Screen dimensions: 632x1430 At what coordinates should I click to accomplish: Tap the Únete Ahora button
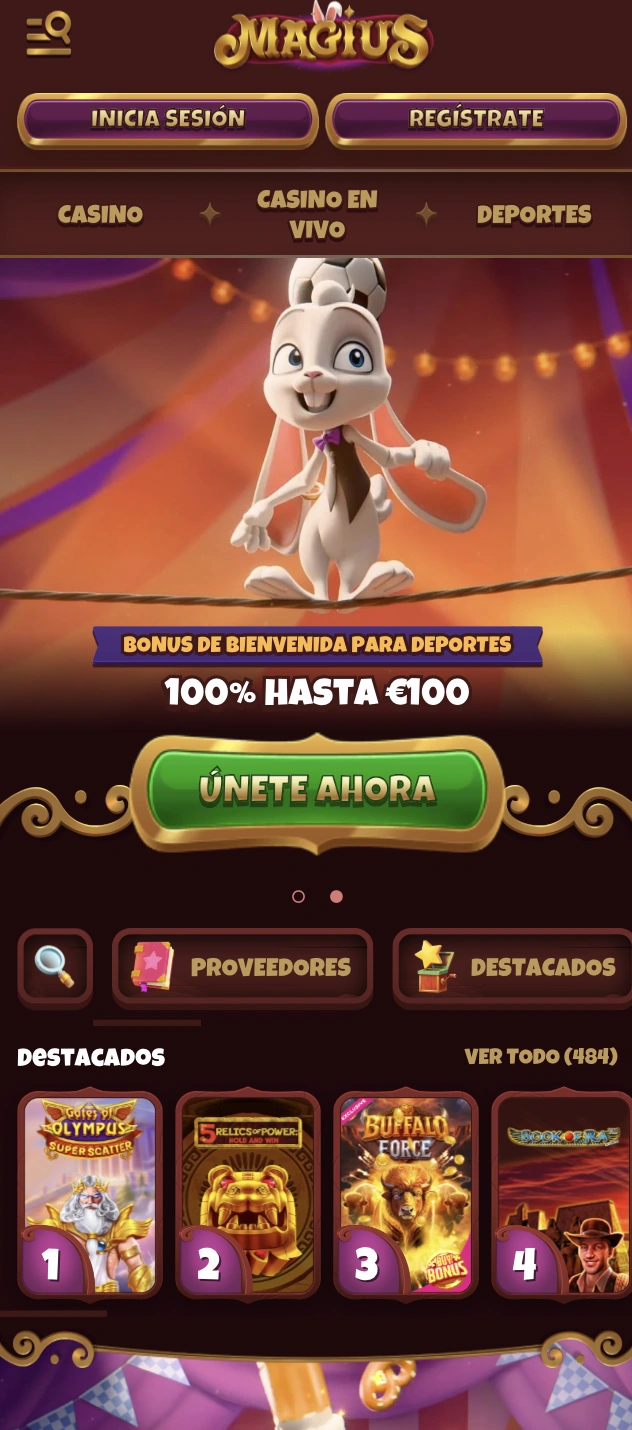tap(317, 790)
